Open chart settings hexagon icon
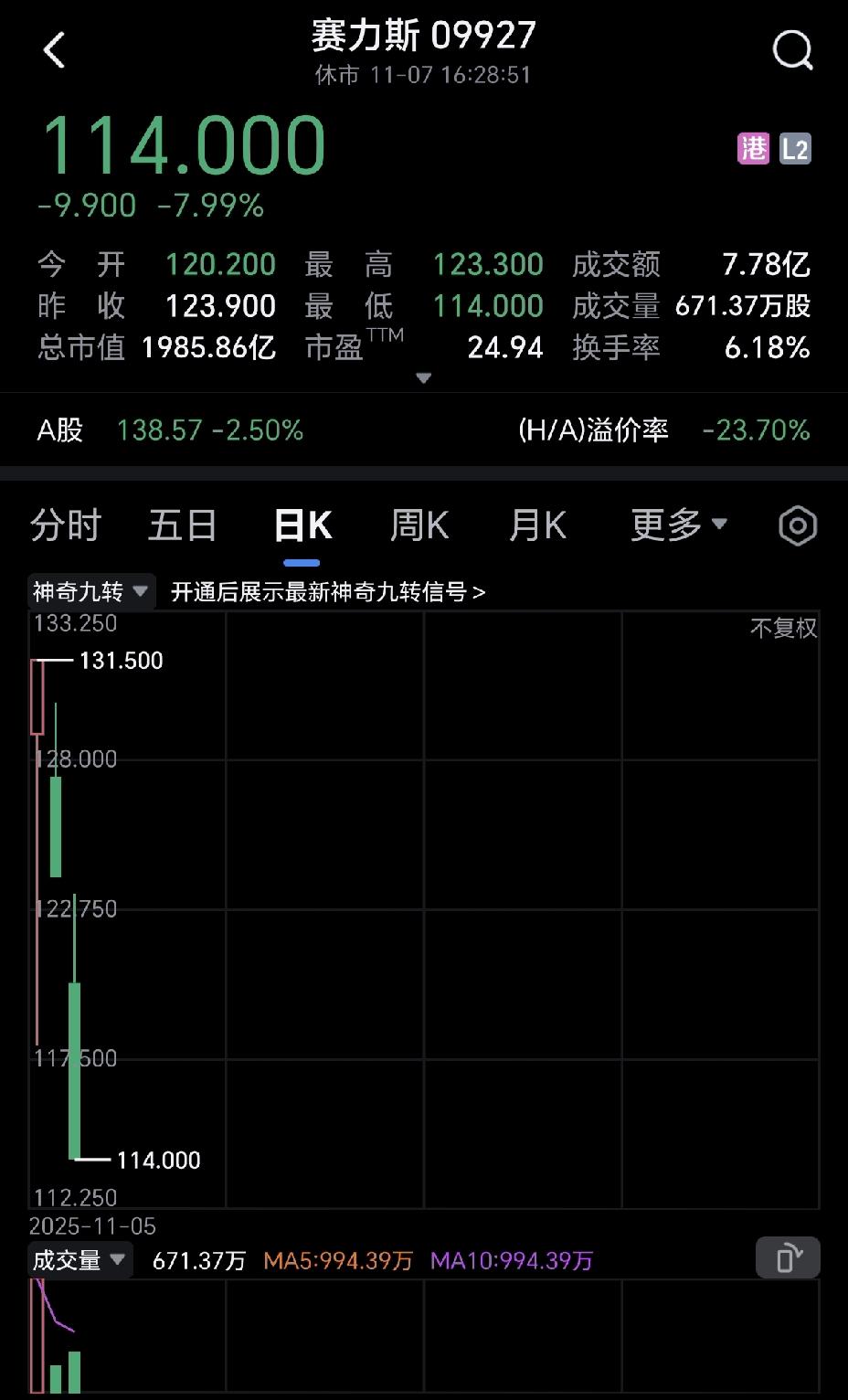 tap(797, 525)
